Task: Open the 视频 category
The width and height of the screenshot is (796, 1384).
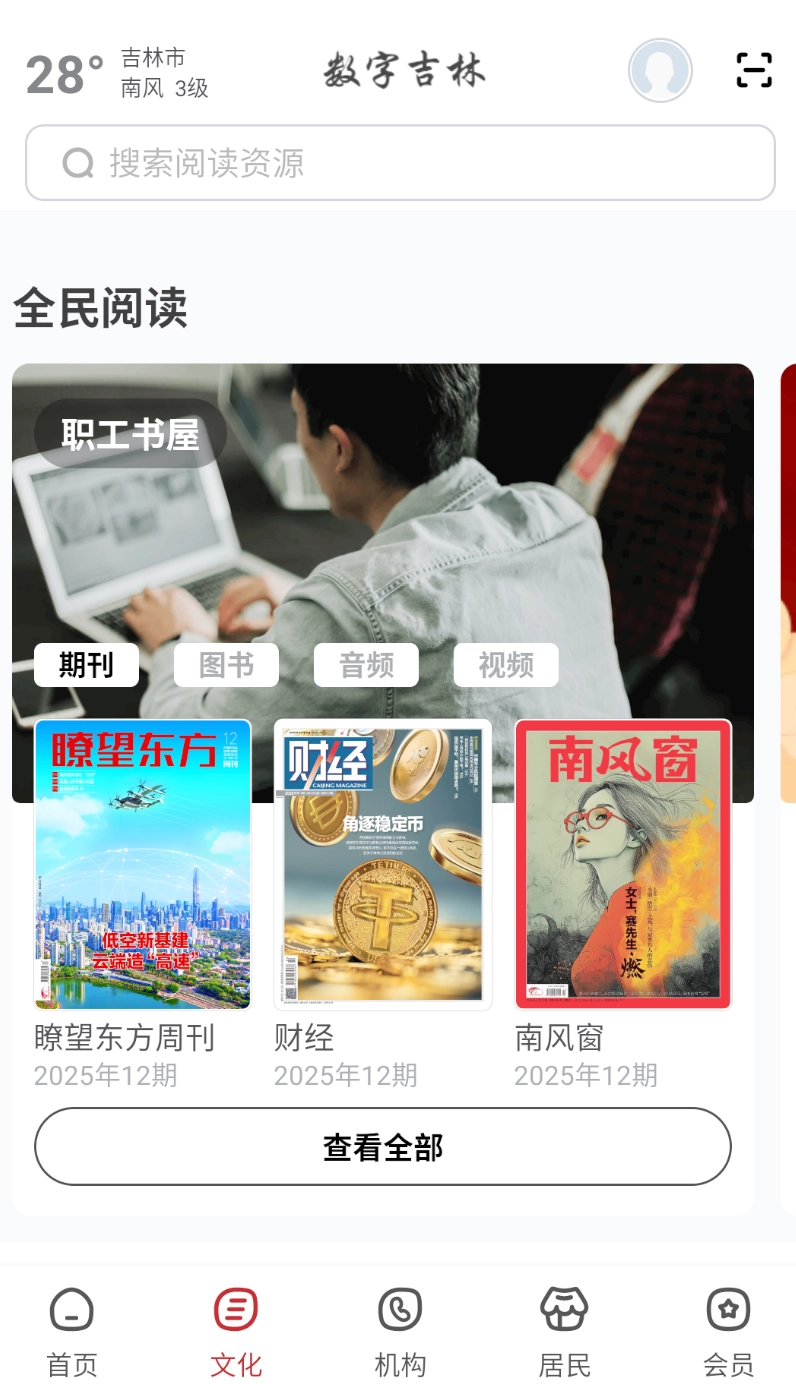Action: click(506, 664)
